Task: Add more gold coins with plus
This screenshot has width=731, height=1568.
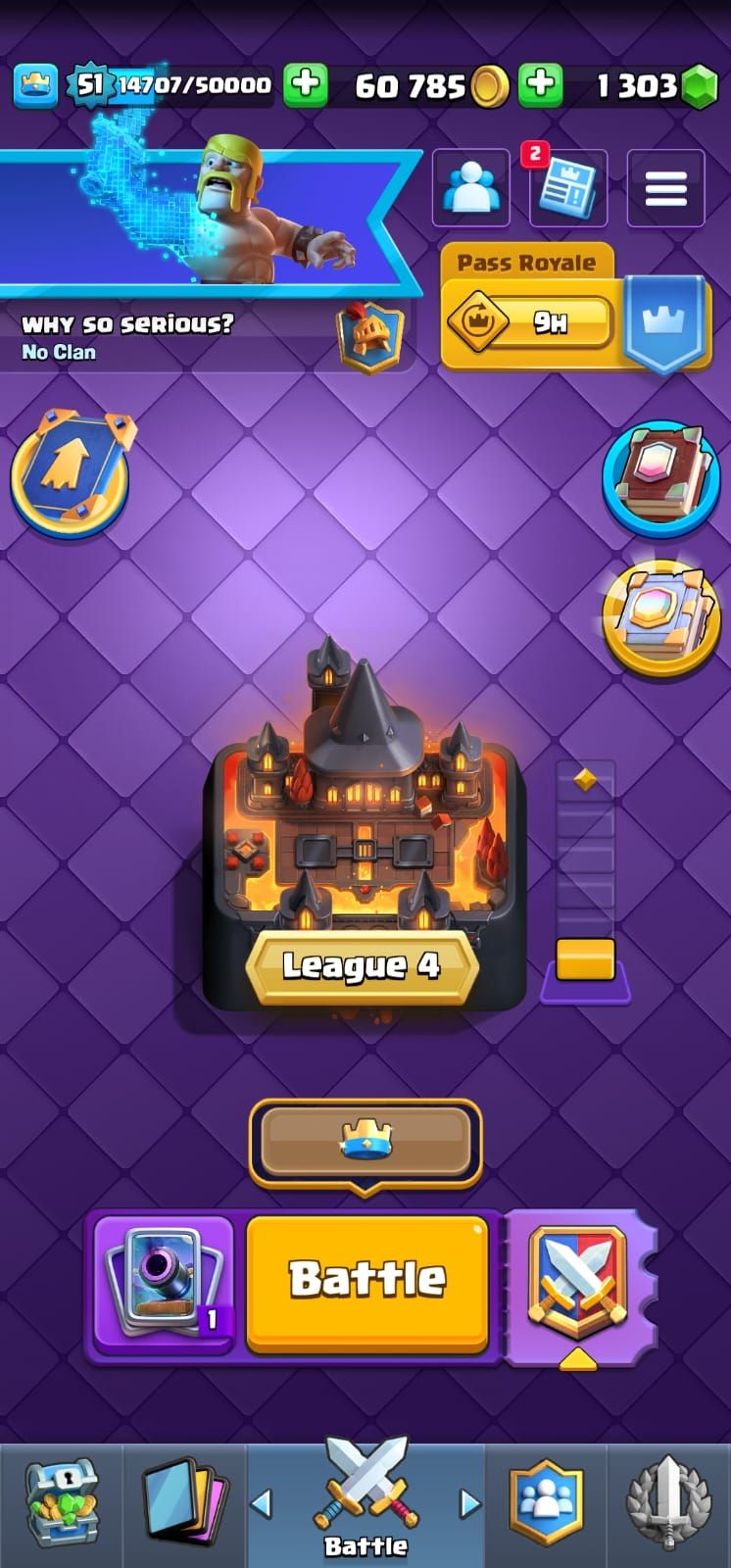Action: [x=305, y=85]
